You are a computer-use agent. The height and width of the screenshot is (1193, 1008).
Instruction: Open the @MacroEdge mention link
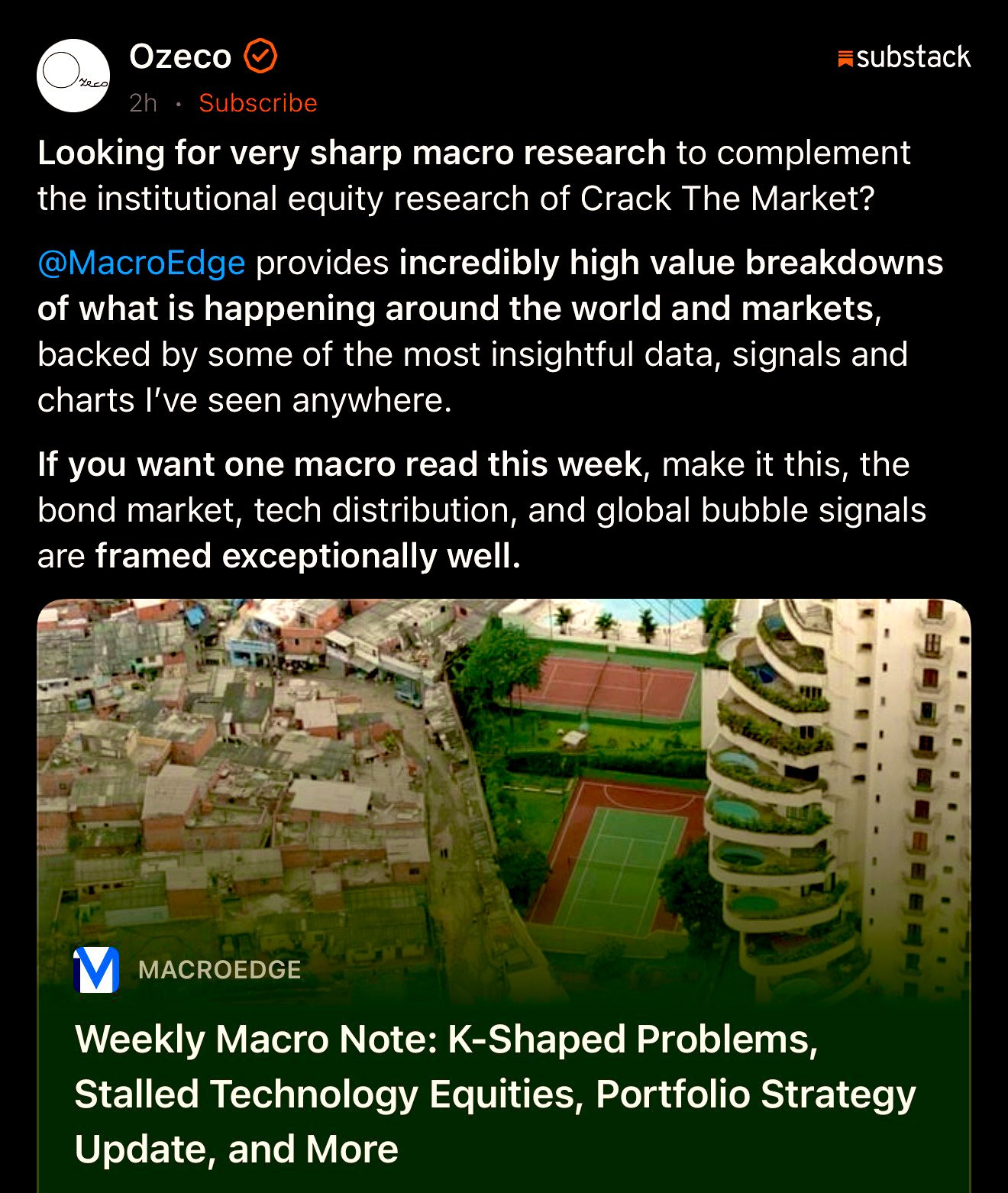[x=141, y=263]
